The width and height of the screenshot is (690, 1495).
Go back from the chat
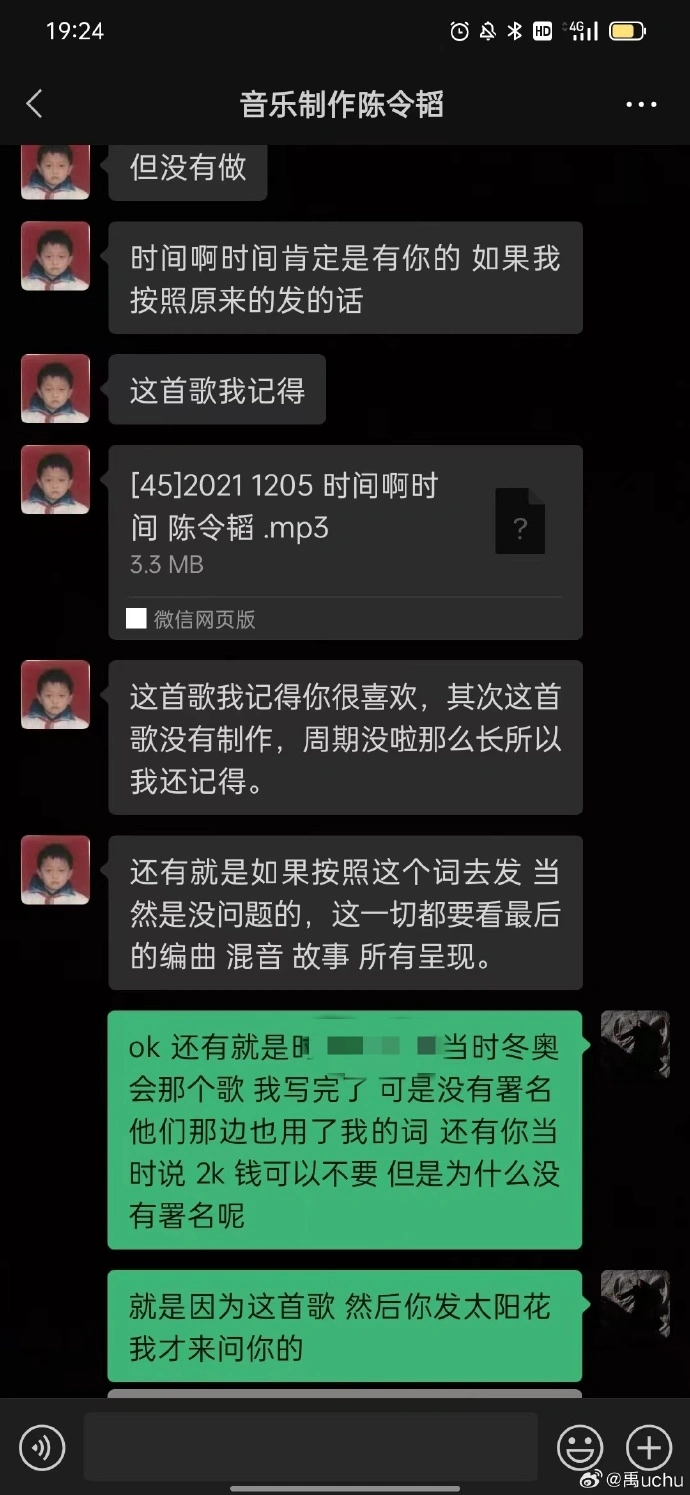(35, 103)
